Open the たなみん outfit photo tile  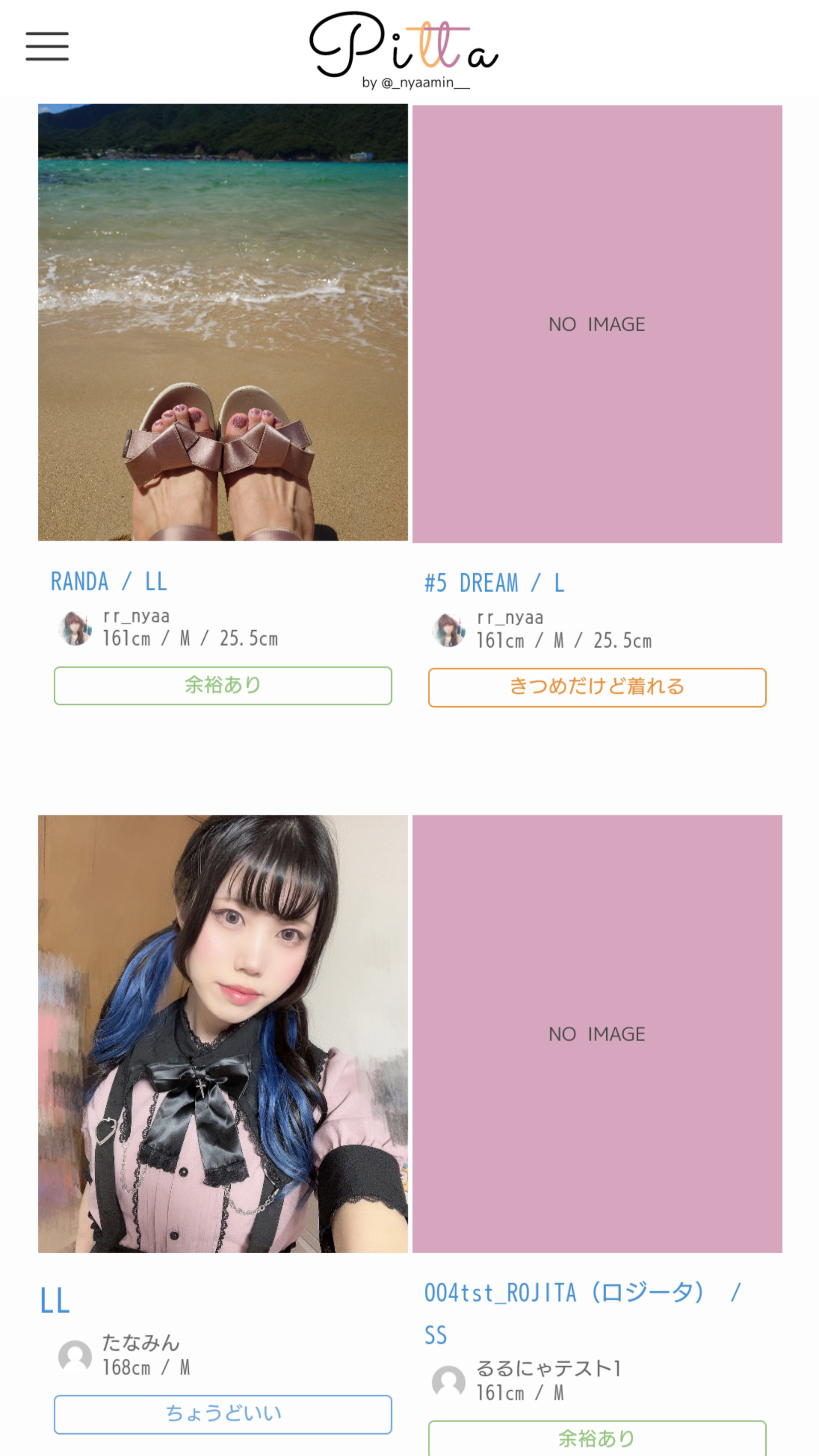tap(223, 1034)
